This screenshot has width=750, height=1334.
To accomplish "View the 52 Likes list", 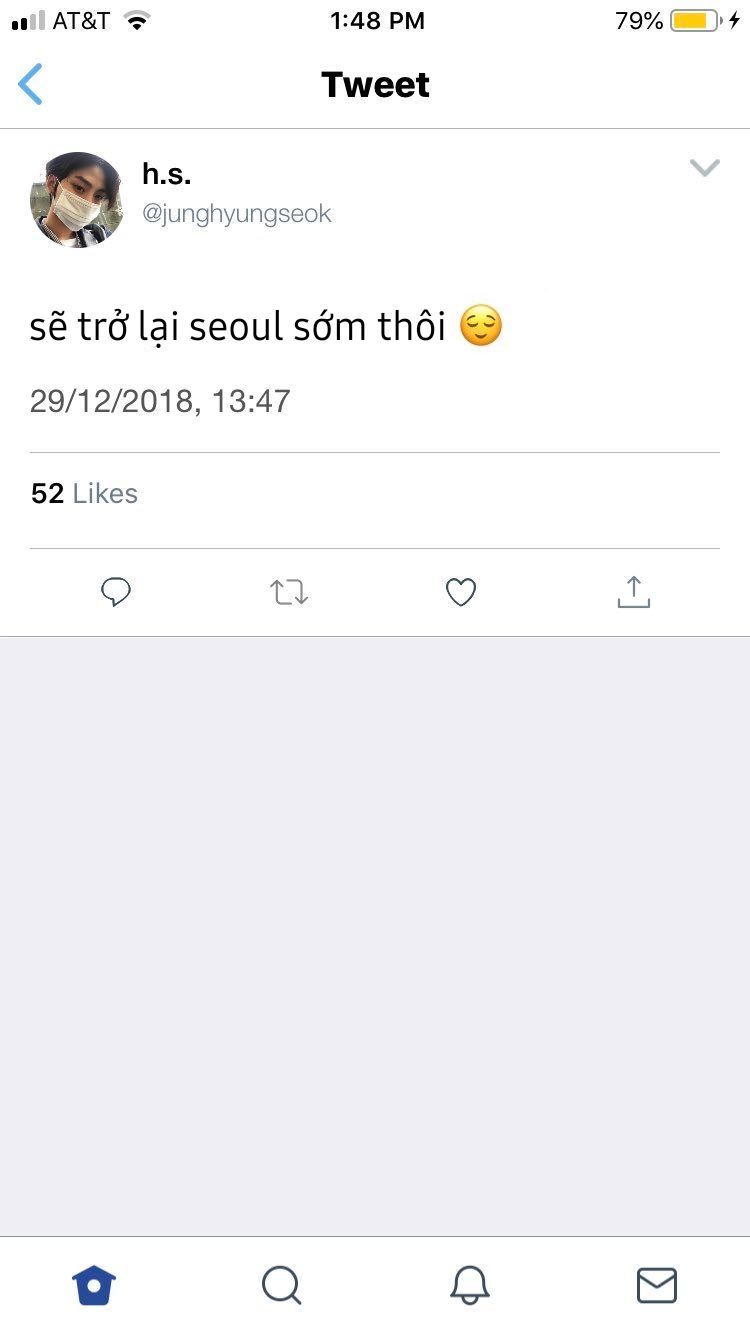I will point(84,493).
